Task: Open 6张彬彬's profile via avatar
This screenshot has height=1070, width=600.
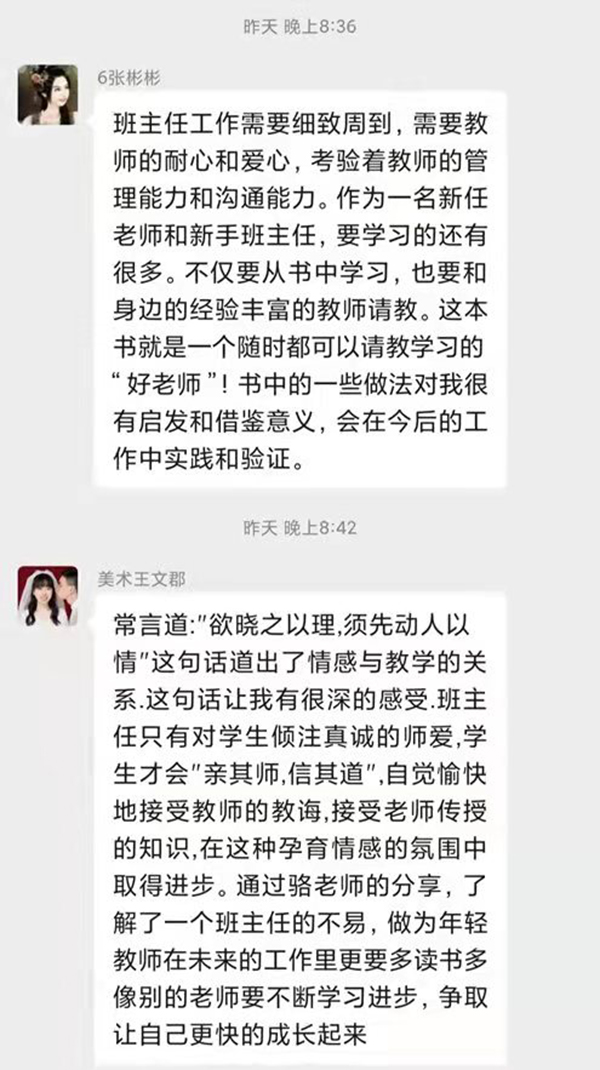Action: pos(48,95)
